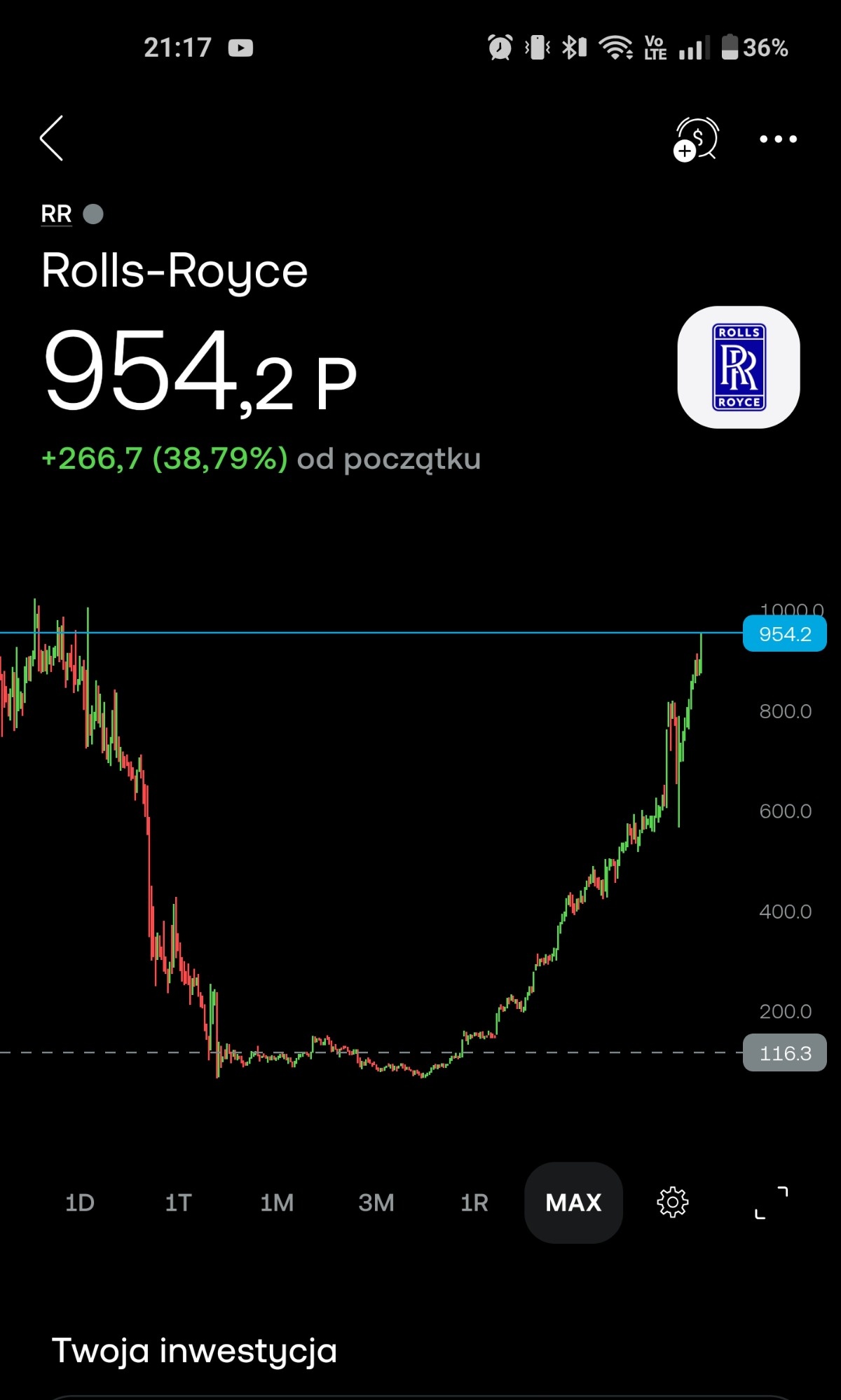Tap the underlined RR ticker symbol

56,214
